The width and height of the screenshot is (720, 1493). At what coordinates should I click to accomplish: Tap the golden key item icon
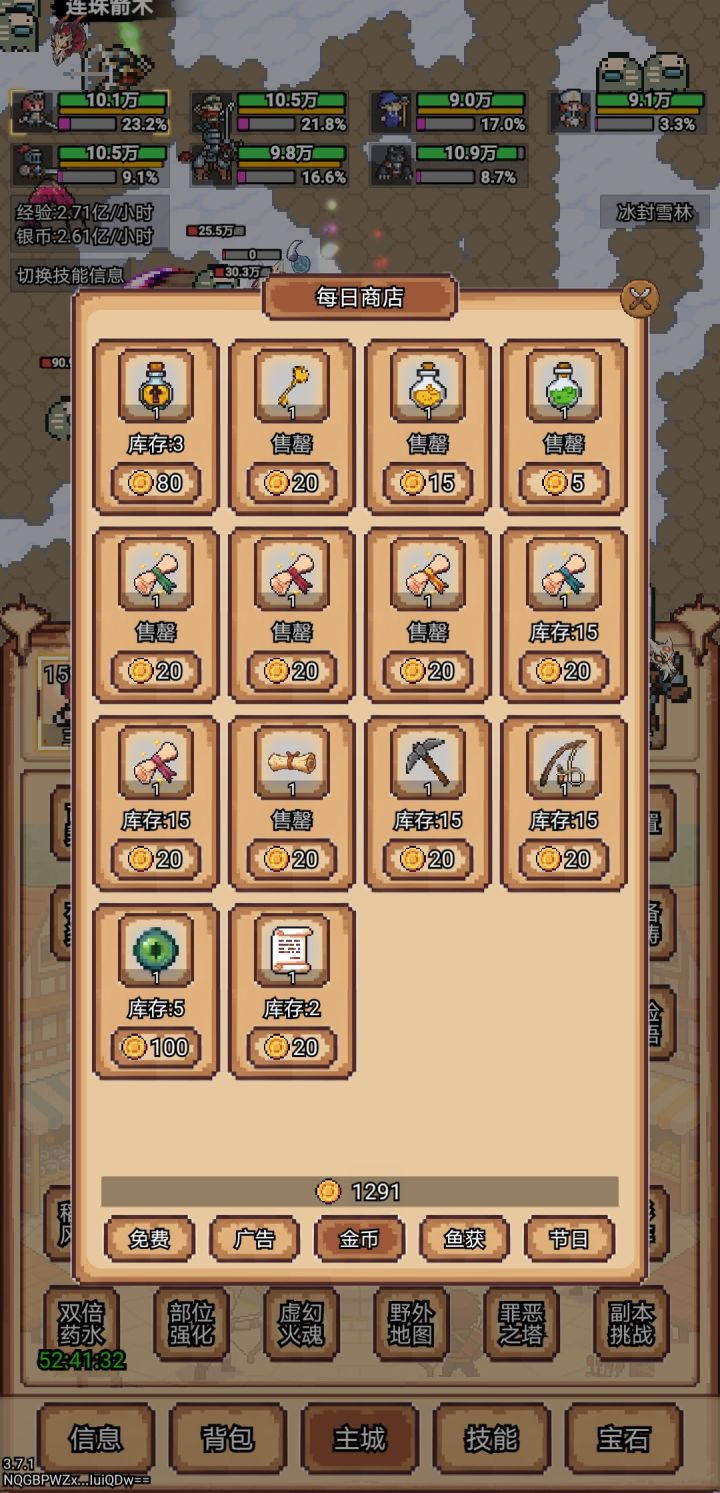290,390
